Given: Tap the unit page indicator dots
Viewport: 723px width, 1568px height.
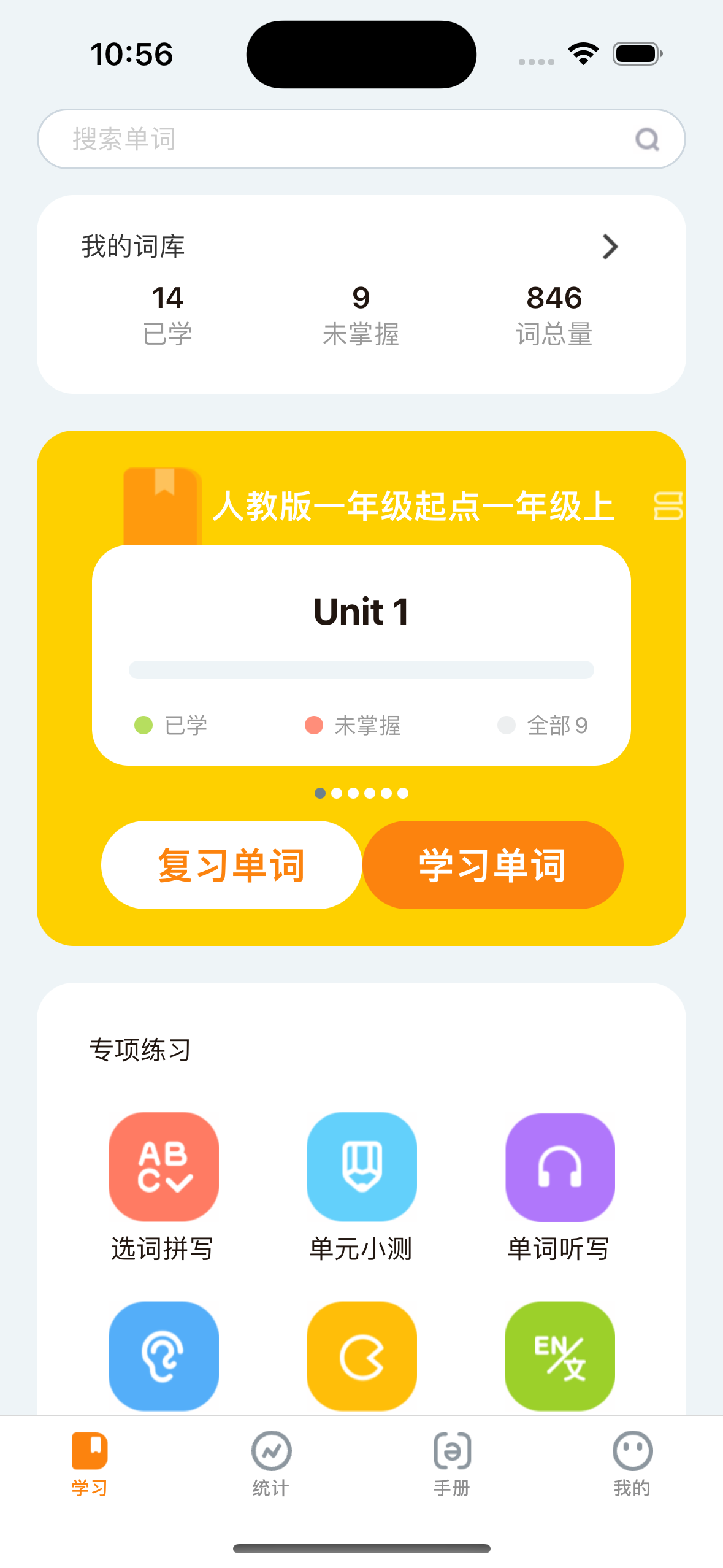Looking at the screenshot, I should 361,793.
